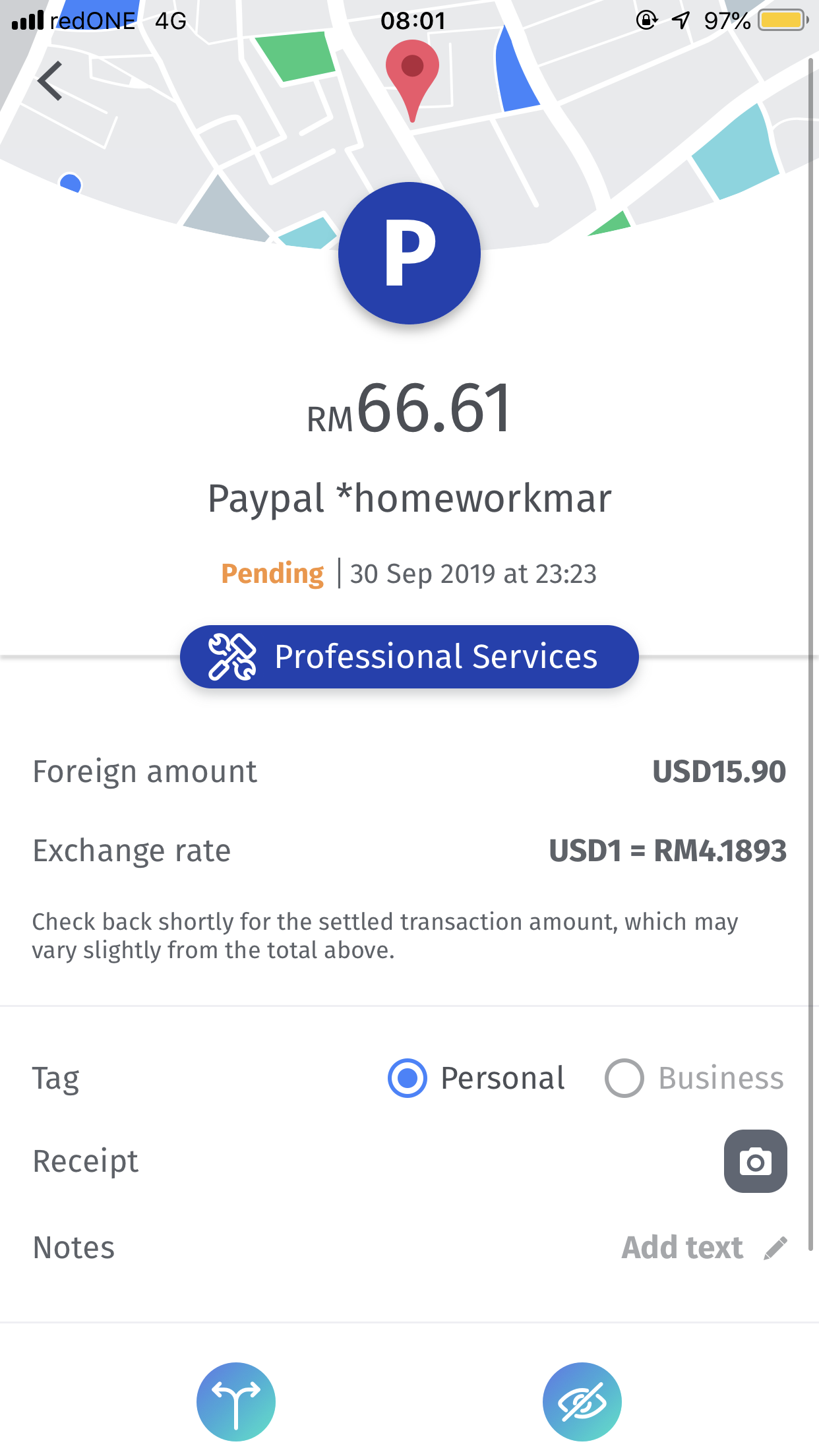Image resolution: width=819 pixels, height=1456 pixels.
Task: Select the Business tag
Action: pos(694,1078)
